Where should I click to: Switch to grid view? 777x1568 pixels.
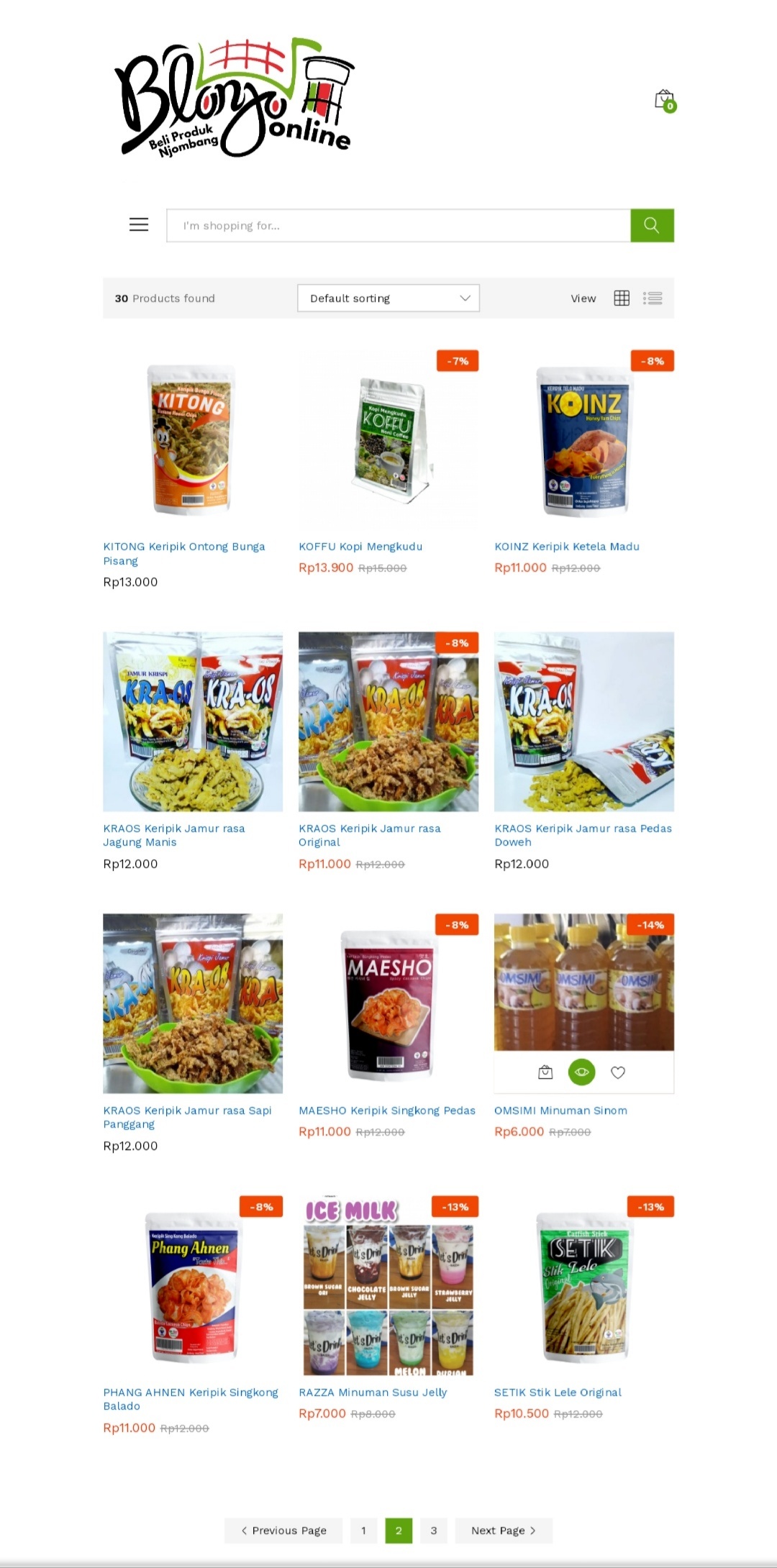[x=622, y=298]
